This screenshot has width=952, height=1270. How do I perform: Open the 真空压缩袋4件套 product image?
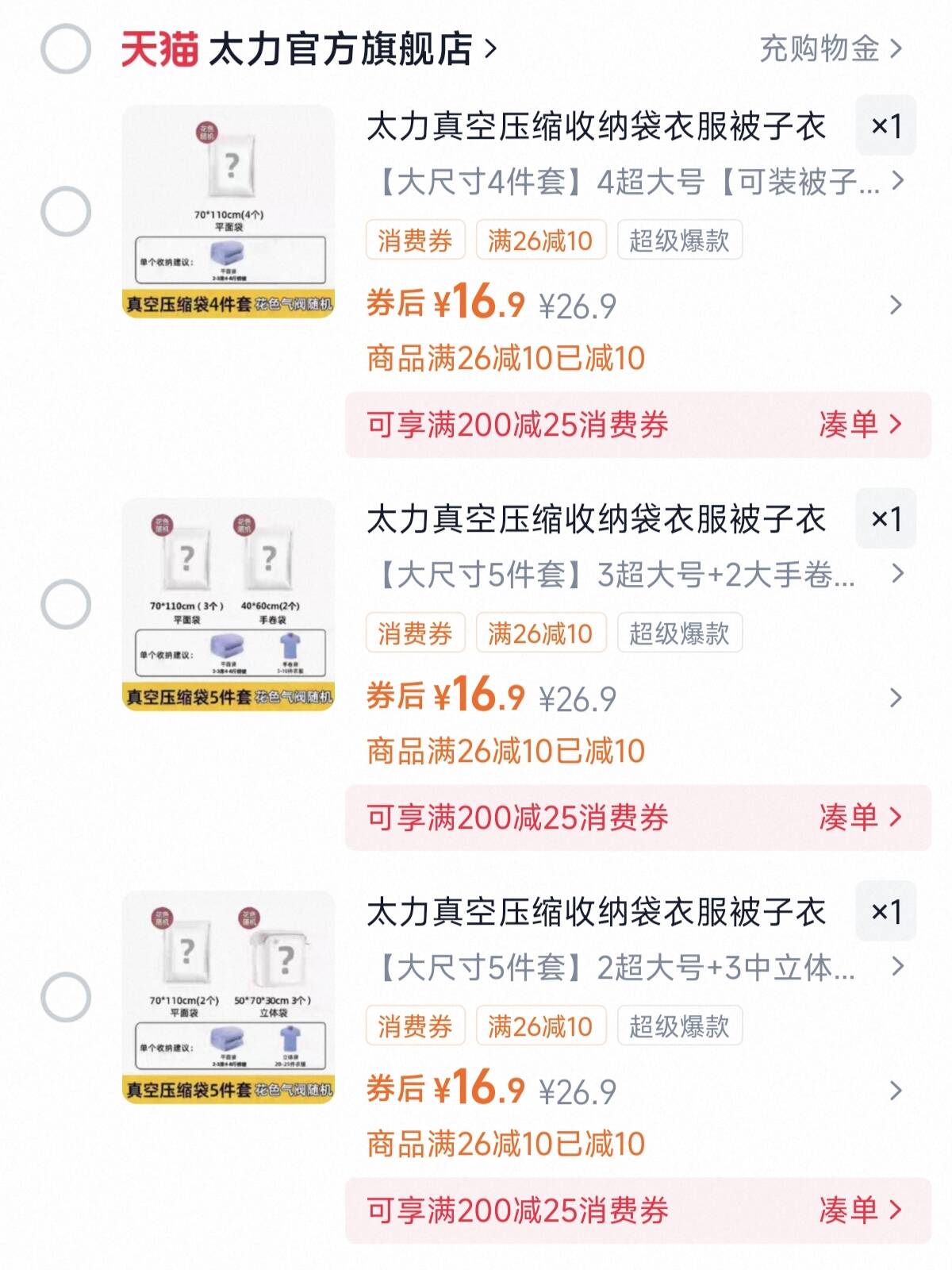tap(228, 212)
